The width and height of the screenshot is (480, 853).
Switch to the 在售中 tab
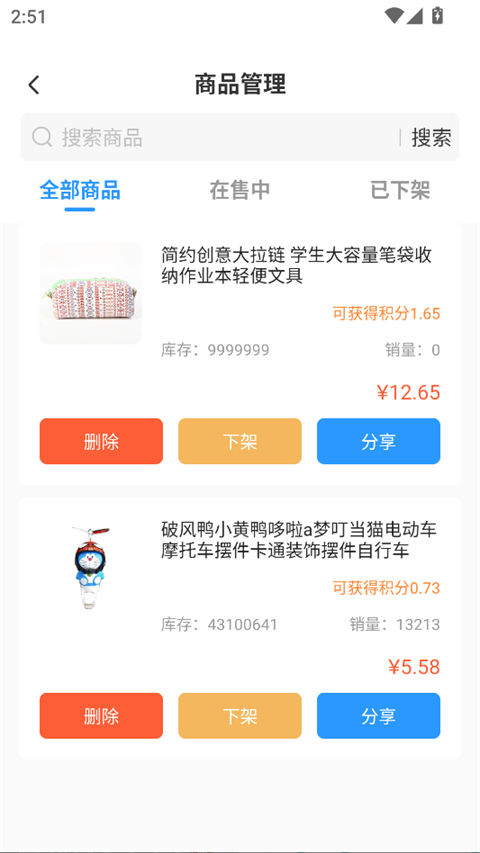tap(240, 190)
